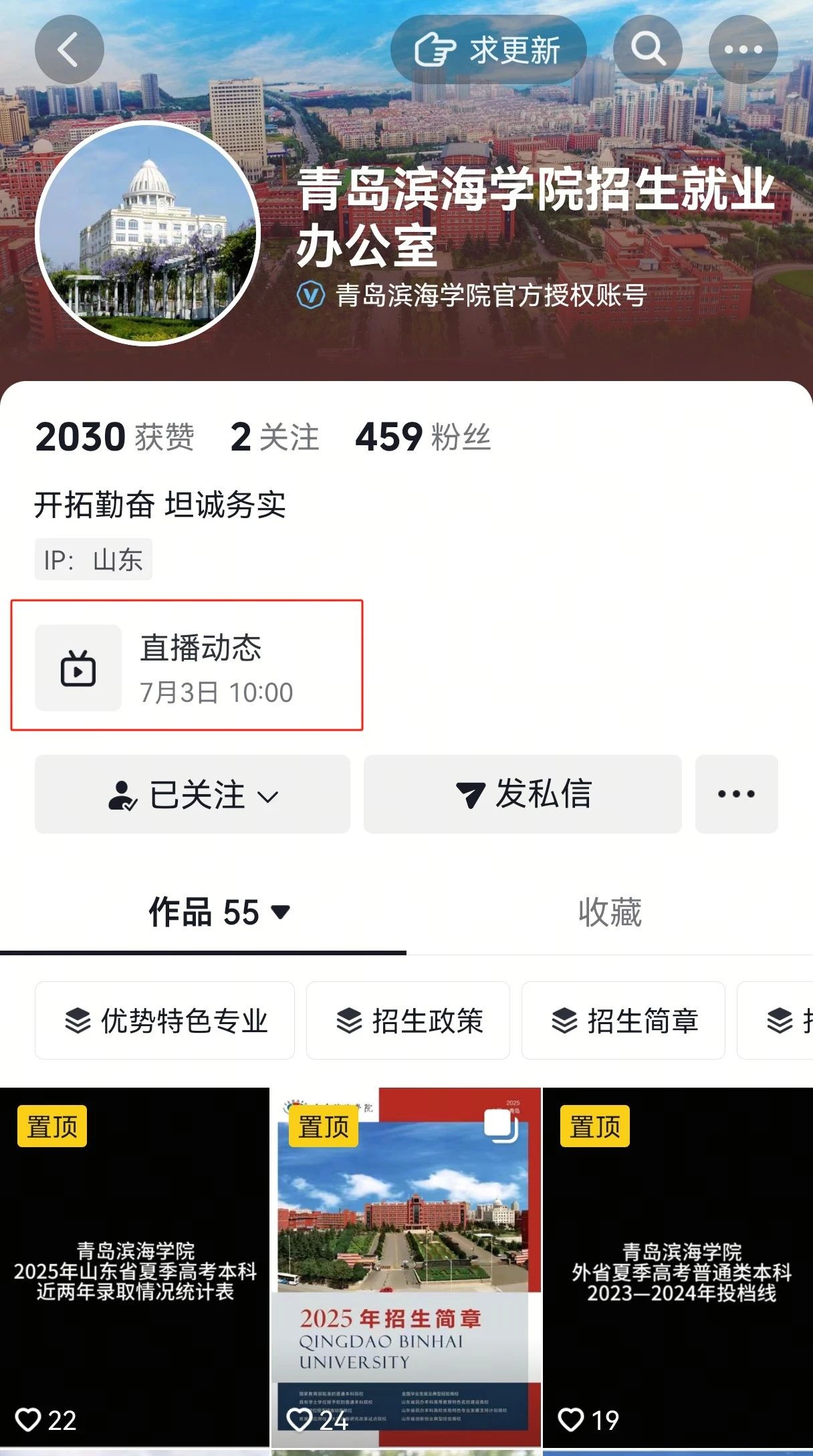Expand the 已关注 follow options
The image size is (813, 1456).
point(193,794)
